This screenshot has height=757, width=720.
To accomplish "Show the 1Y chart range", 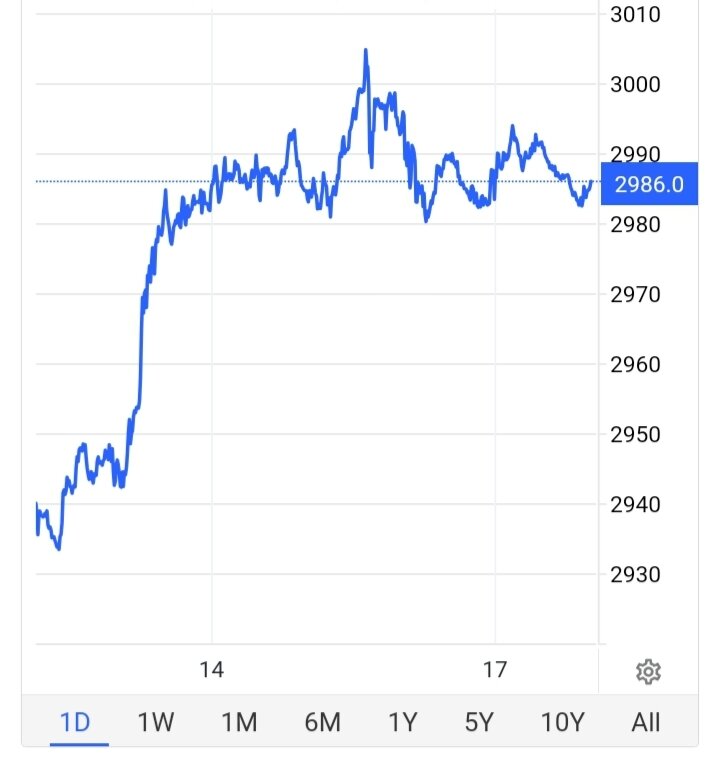I will tap(402, 722).
